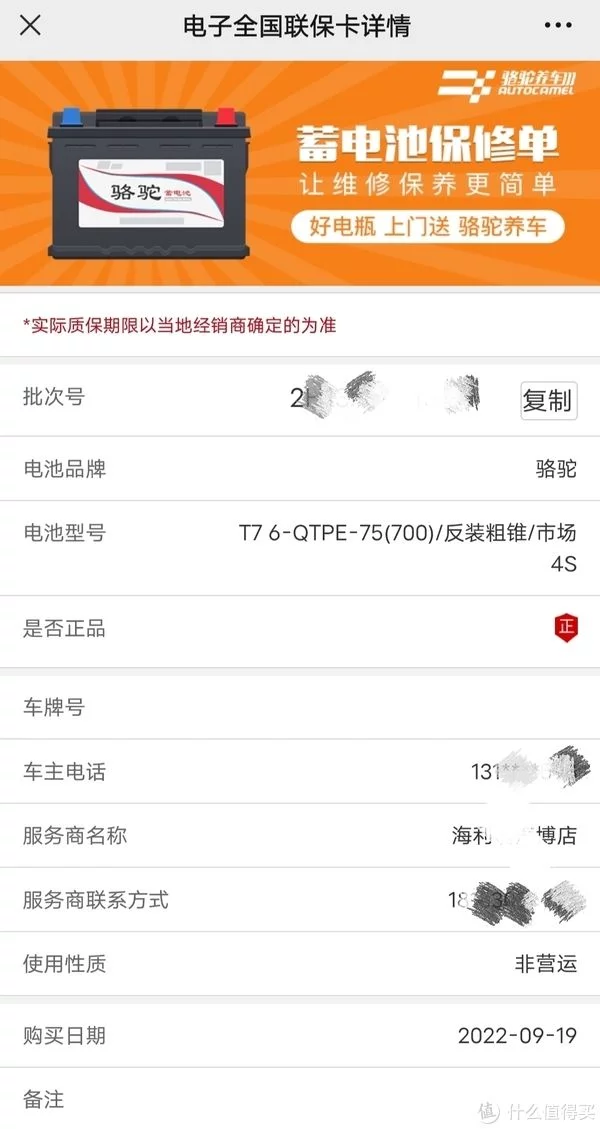Image resolution: width=600 pixels, height=1129 pixels.
Task: Open the three-dot overflow menu
Action: pos(557,26)
